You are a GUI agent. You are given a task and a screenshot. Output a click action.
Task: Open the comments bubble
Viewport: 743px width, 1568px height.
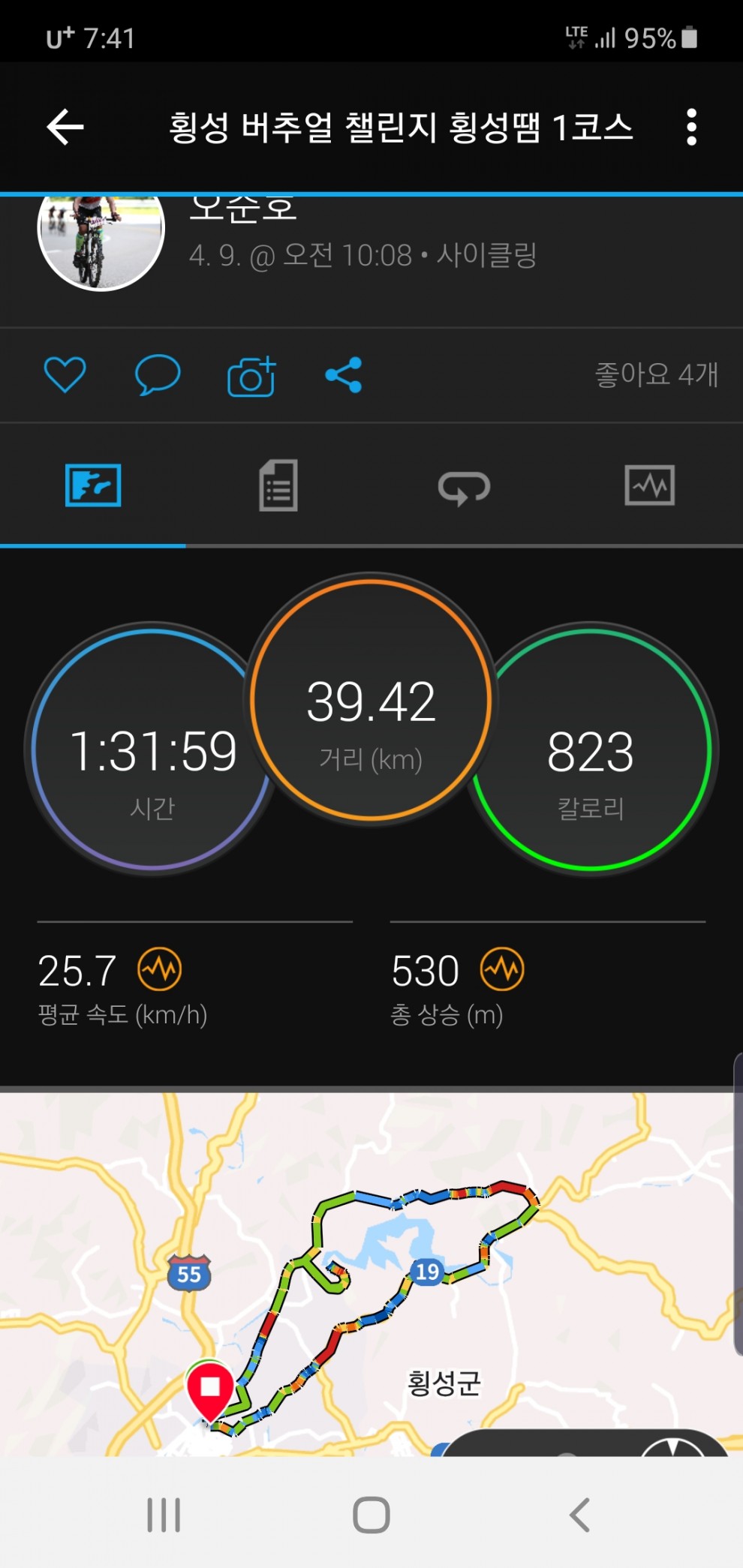click(x=157, y=374)
